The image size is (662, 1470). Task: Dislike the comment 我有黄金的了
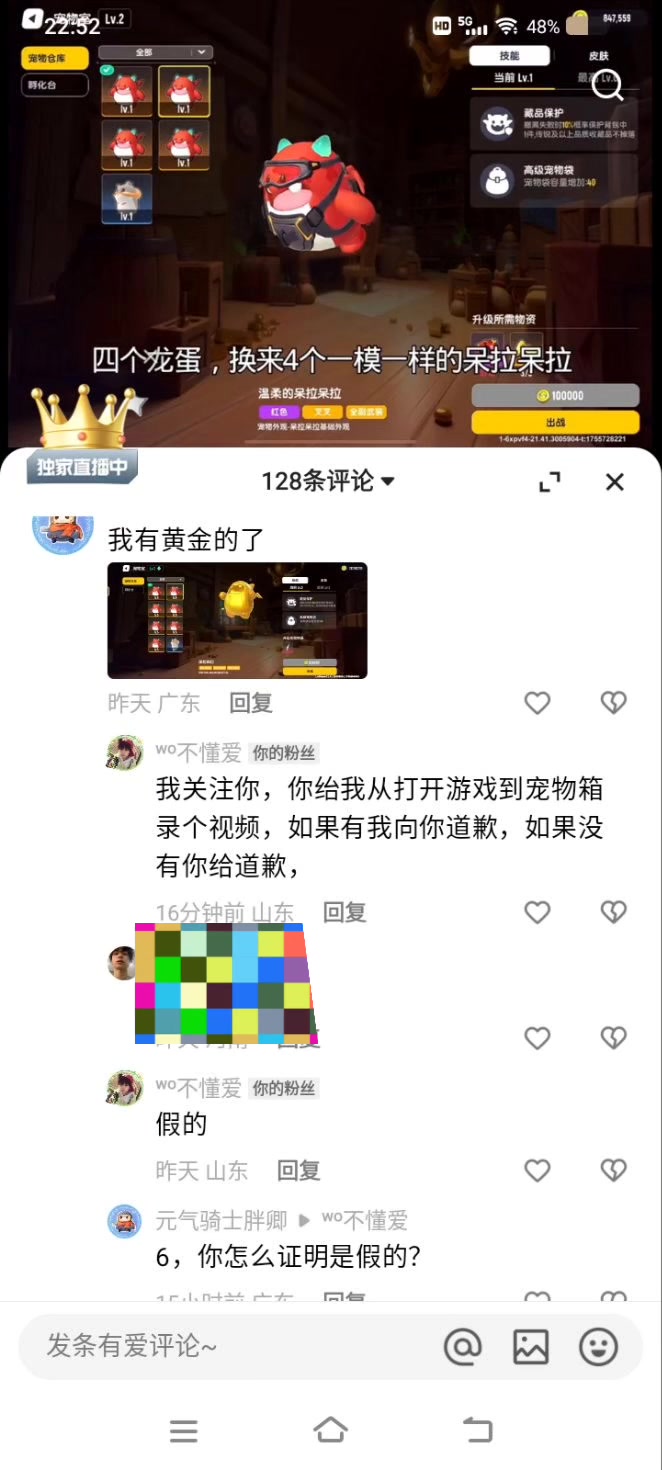point(613,703)
